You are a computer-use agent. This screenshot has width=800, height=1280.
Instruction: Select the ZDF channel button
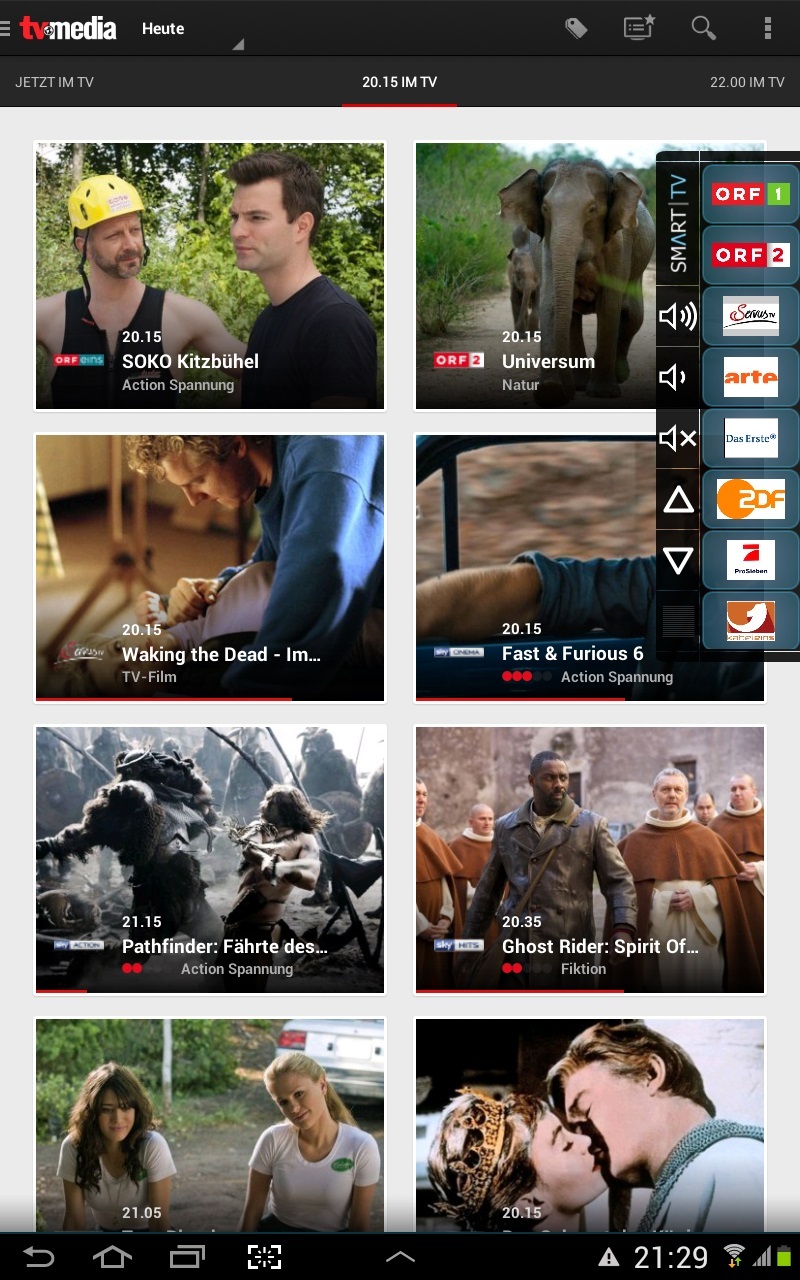pos(751,499)
